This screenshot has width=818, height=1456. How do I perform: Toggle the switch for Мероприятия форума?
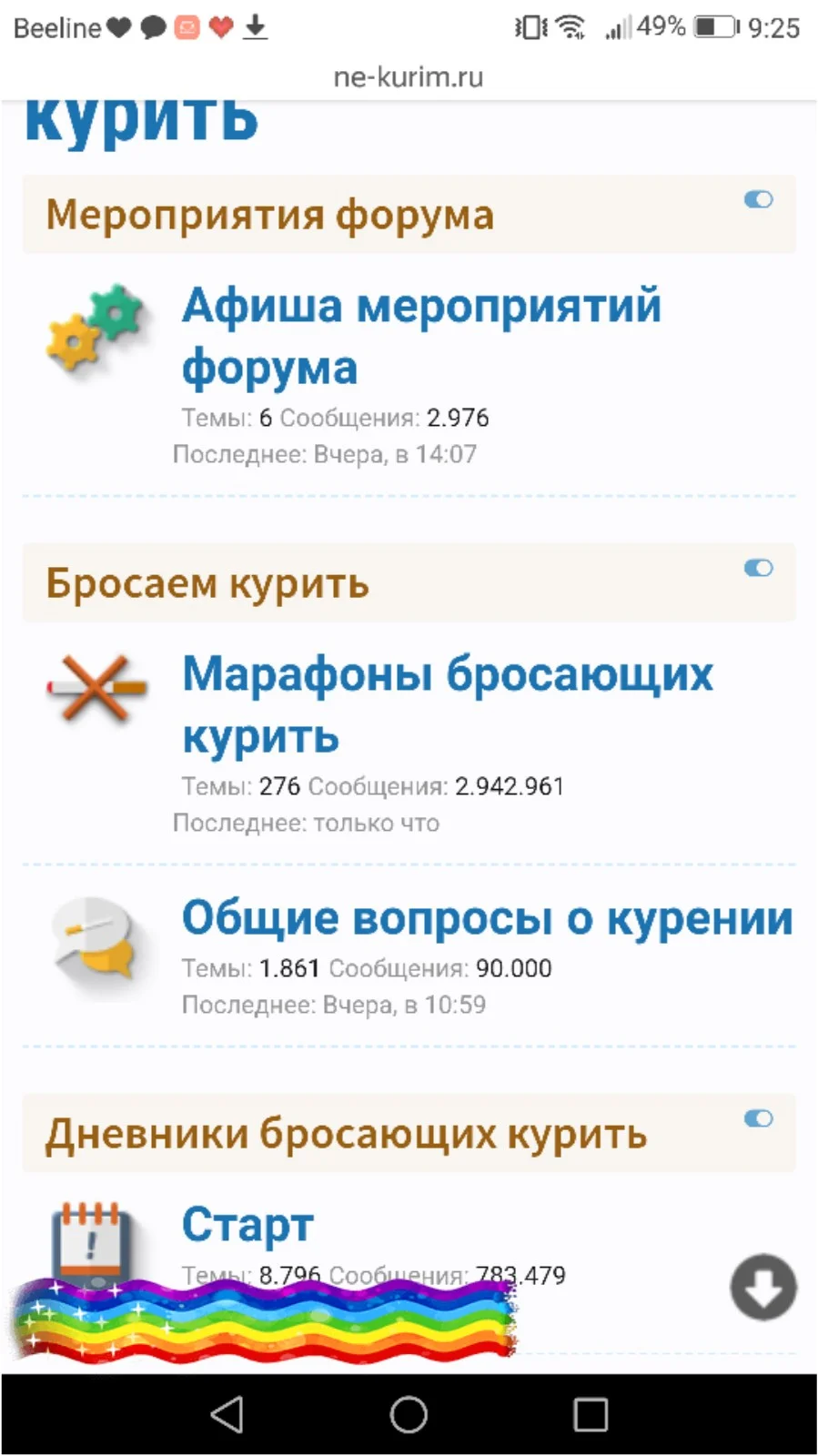(x=758, y=199)
